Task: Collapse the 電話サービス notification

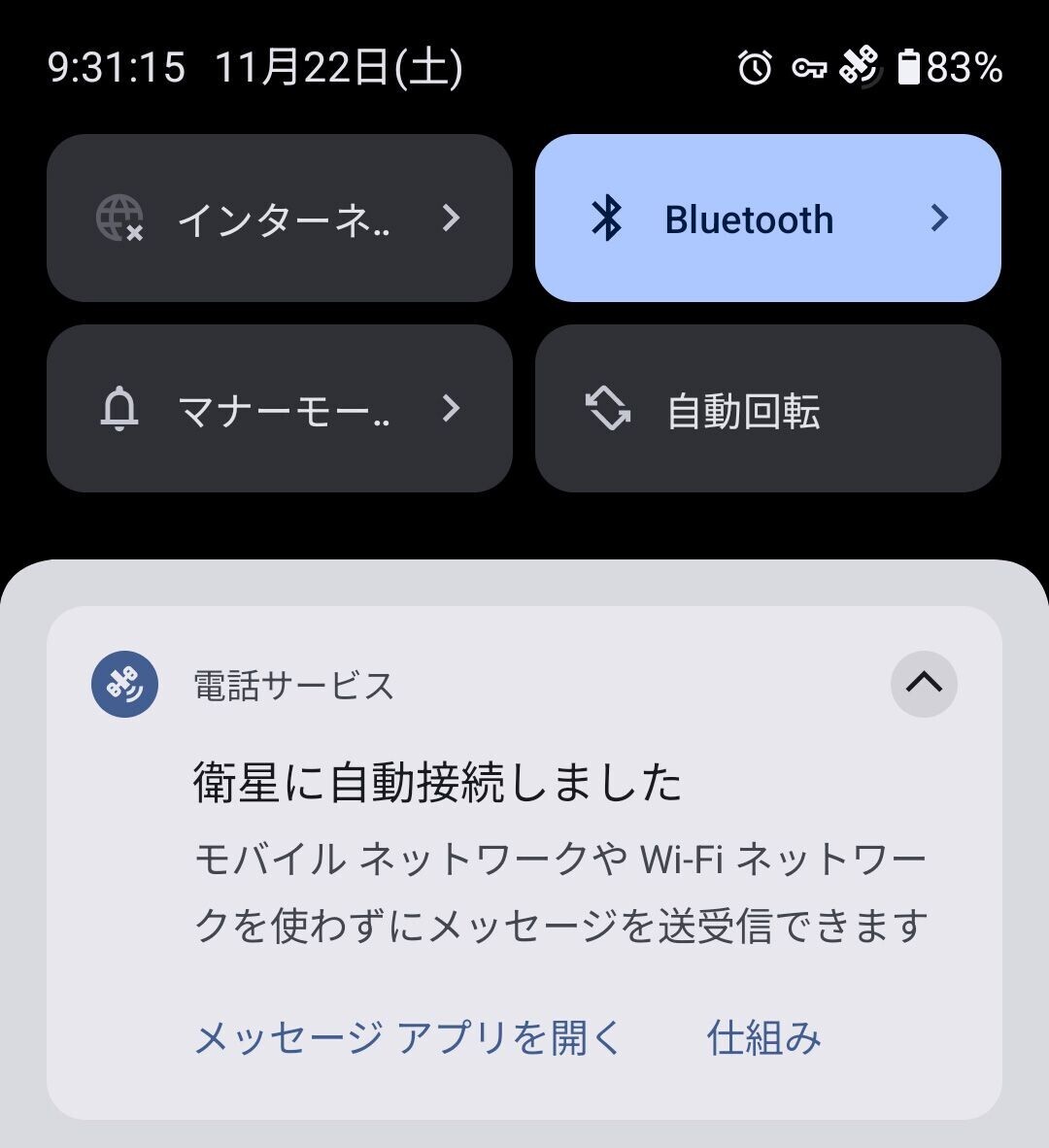Action: coord(923,684)
